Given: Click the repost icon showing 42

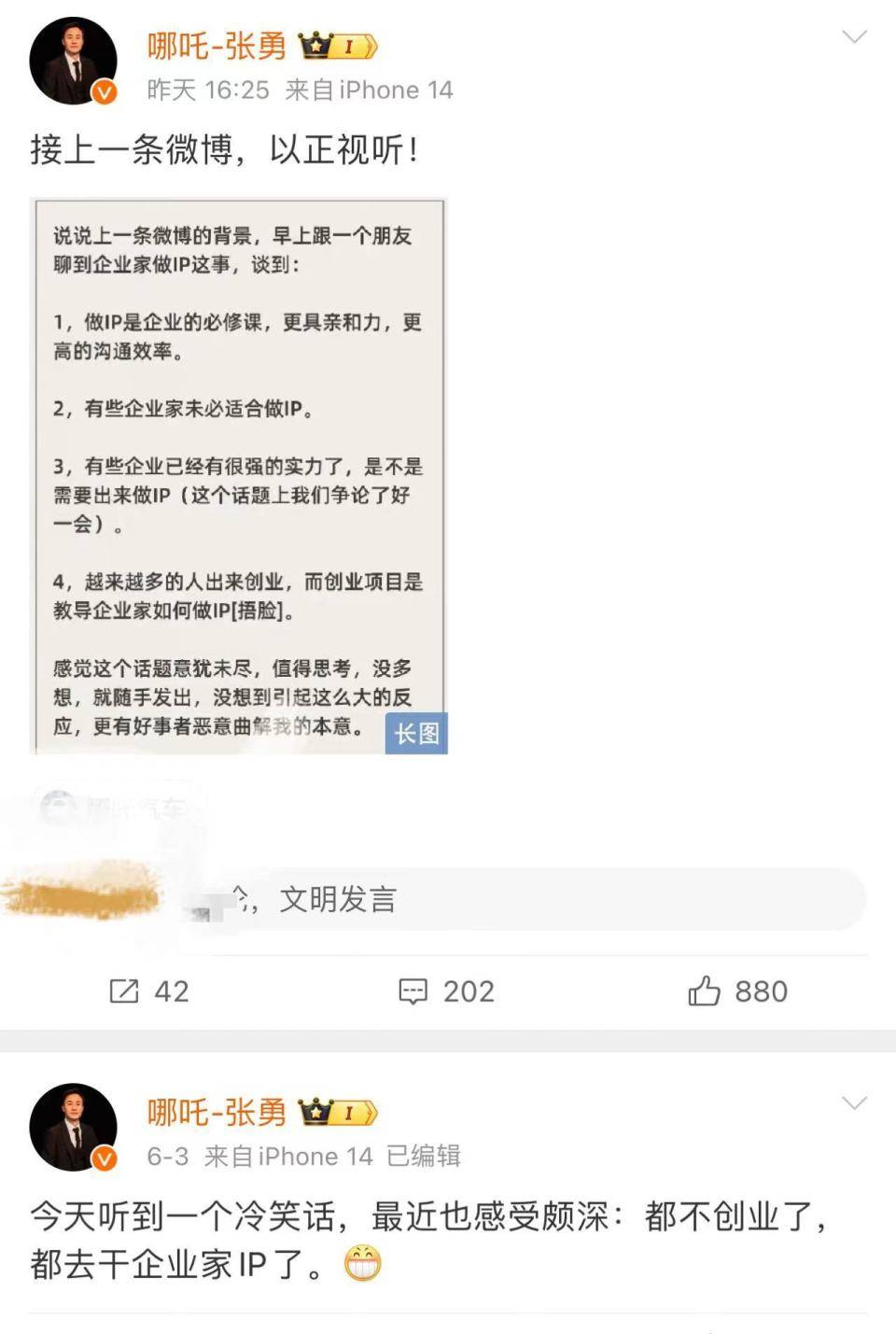Looking at the screenshot, I should 124,991.
